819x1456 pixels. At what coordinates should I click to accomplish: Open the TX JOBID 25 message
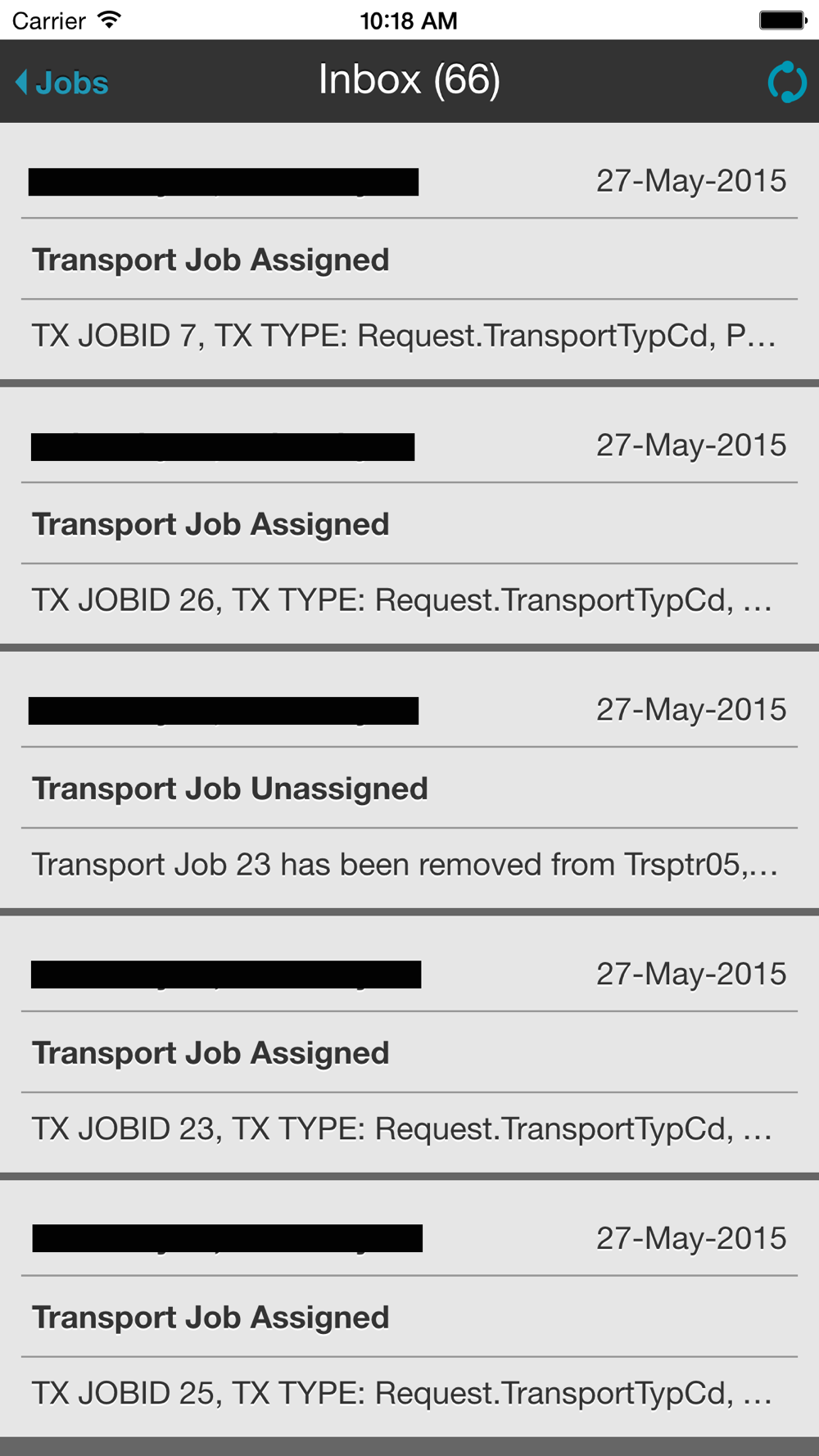(x=401, y=1393)
